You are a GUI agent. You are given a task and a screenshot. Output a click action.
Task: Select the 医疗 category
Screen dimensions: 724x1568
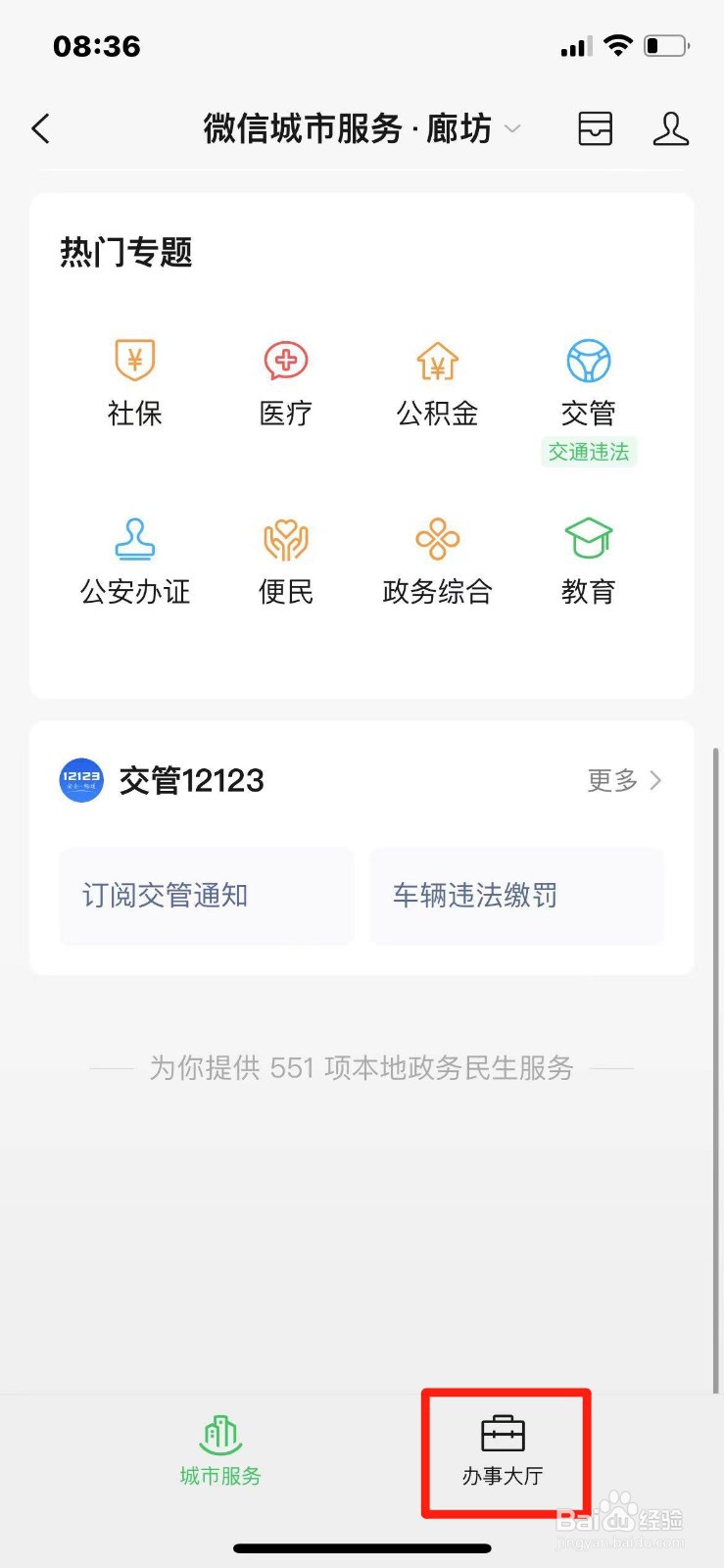tap(286, 384)
